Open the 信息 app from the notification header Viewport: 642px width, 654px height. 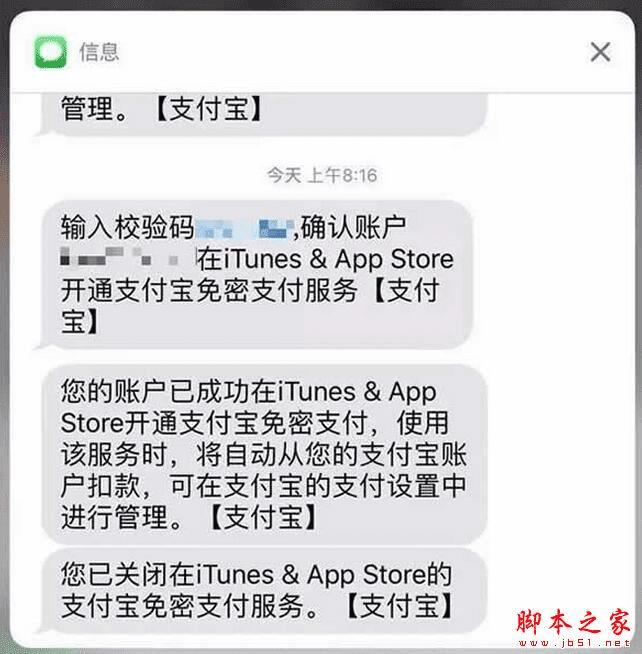click(50, 52)
